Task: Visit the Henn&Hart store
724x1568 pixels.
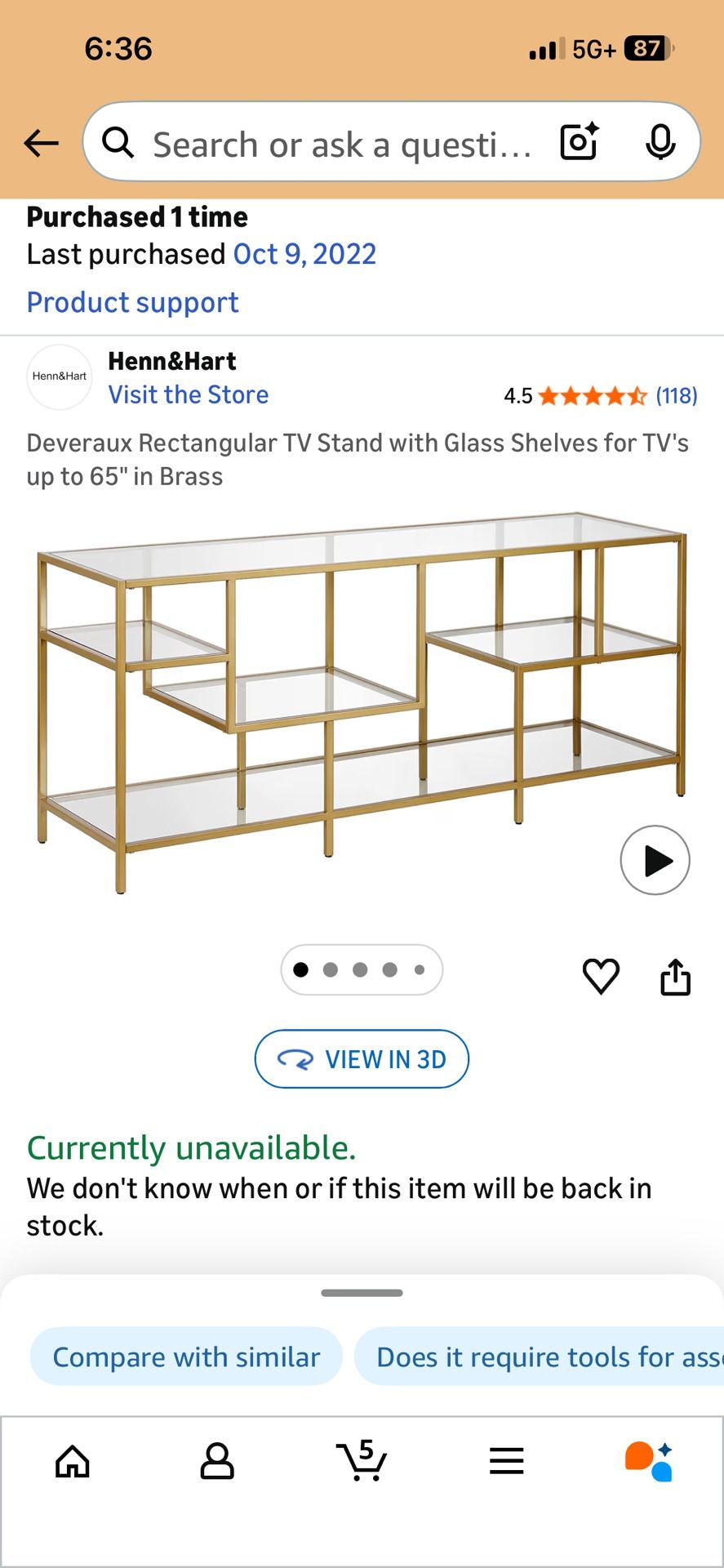Action: pos(189,395)
